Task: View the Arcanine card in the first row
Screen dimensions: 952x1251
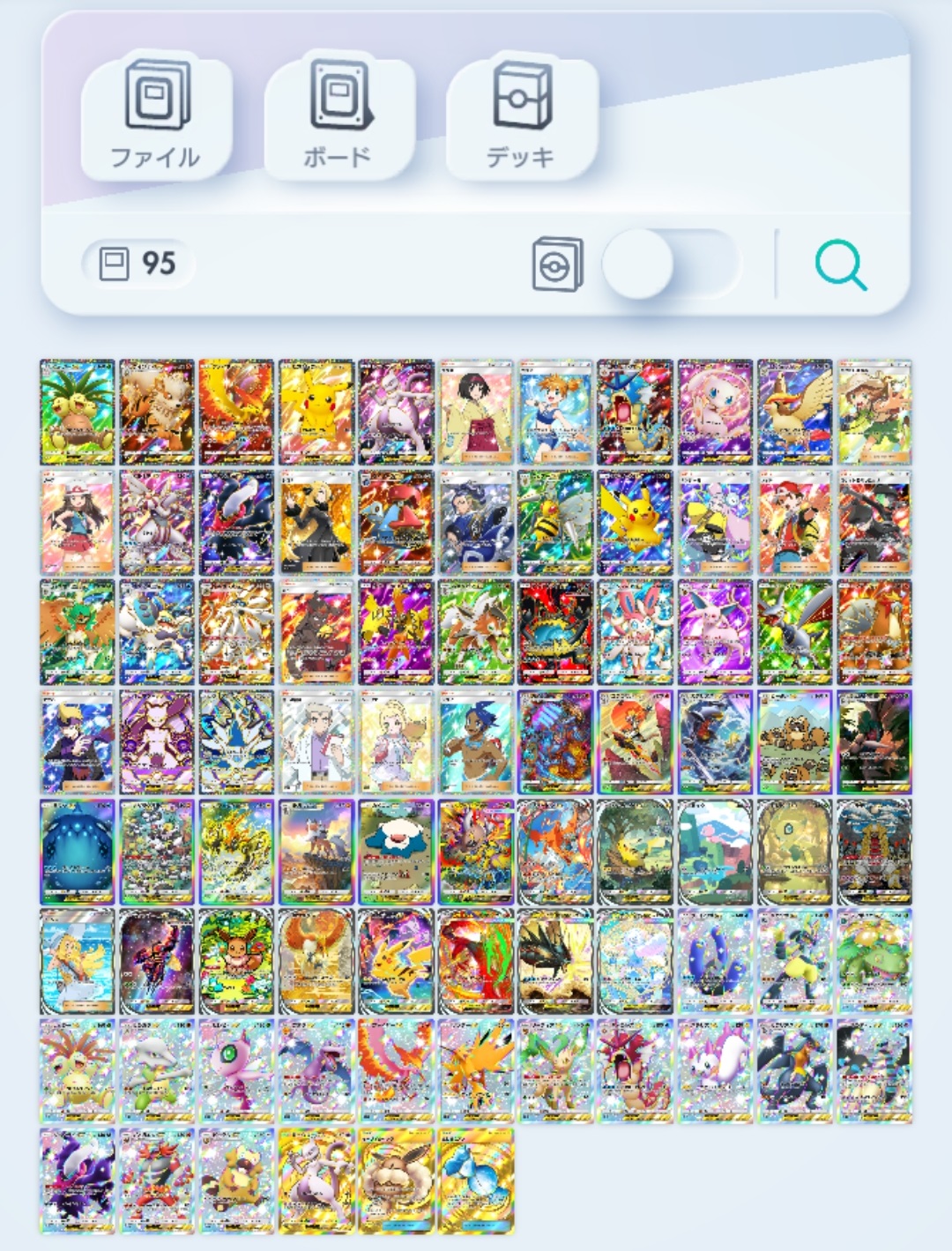Action: click(x=157, y=412)
